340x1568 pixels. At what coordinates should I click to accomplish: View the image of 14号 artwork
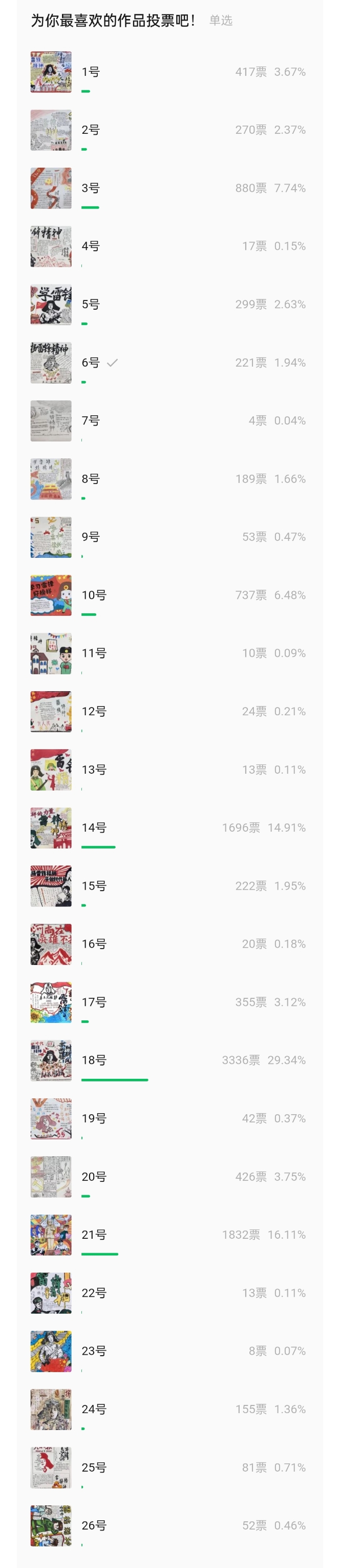(51, 828)
